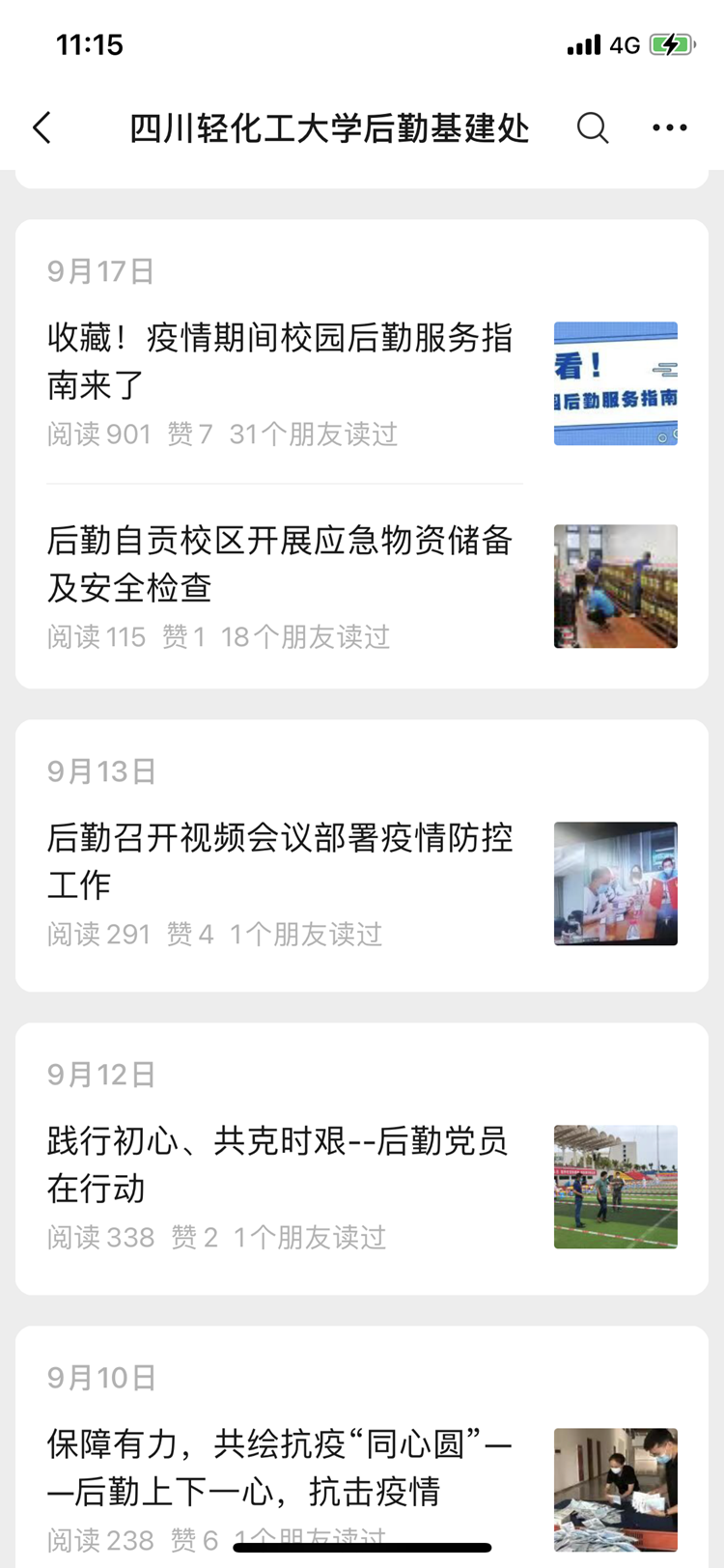Open 后勤自贡校区开展应急物资储备及安全检查 article
724x1568 pixels.
pos(280,565)
